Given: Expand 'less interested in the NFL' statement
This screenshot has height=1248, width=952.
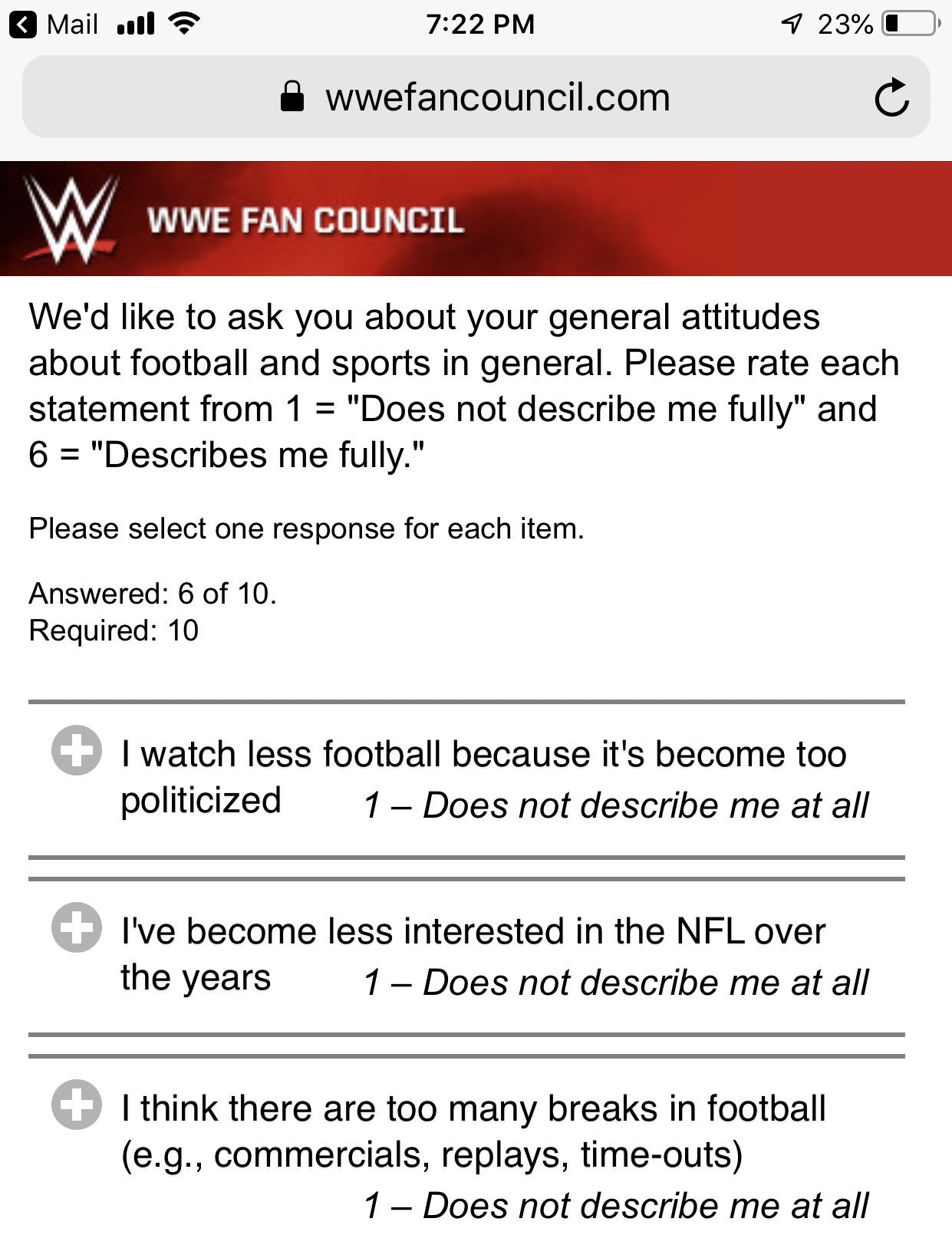Looking at the screenshot, I should [x=77, y=927].
